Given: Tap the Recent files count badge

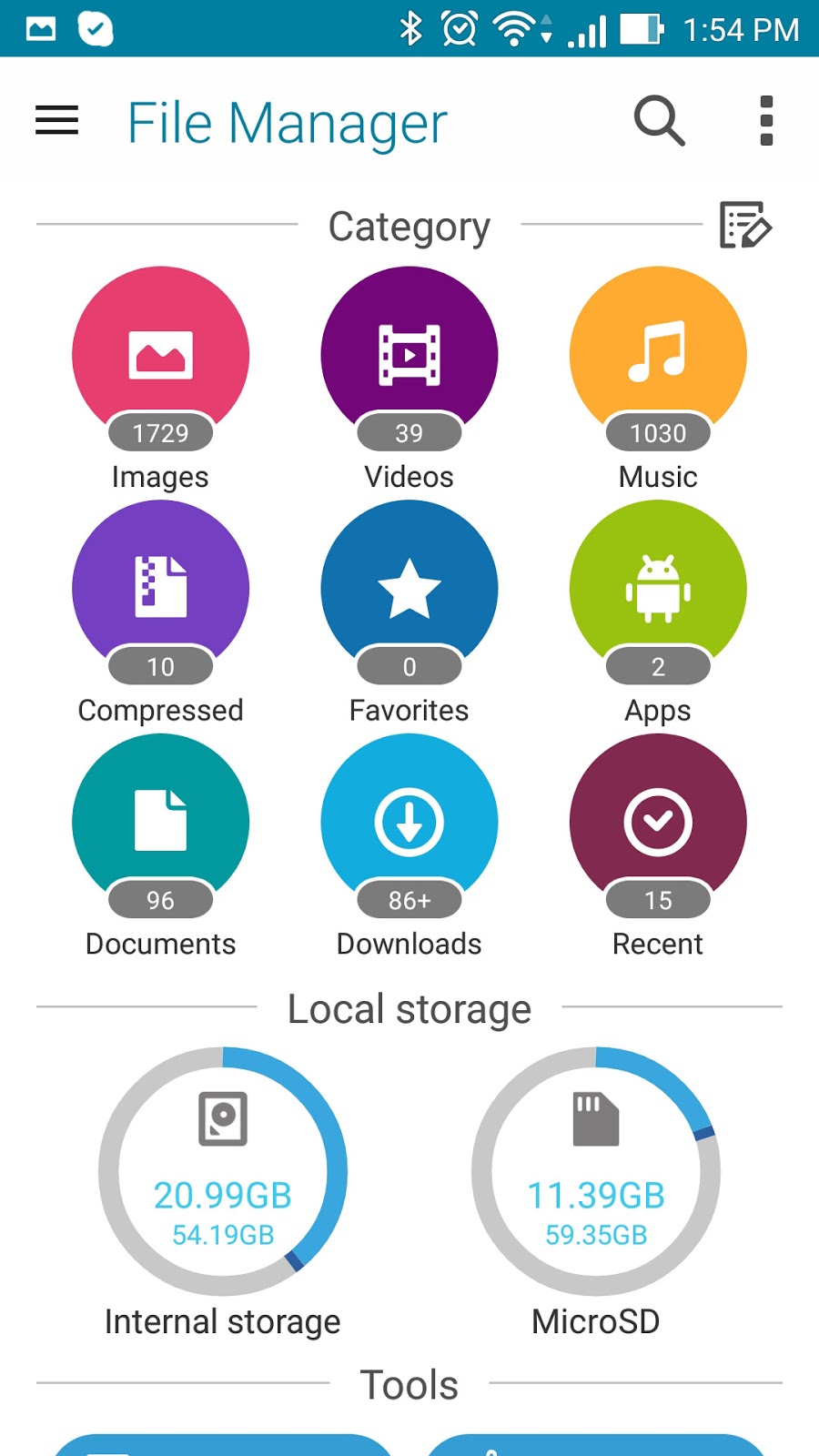Looking at the screenshot, I should point(657,900).
